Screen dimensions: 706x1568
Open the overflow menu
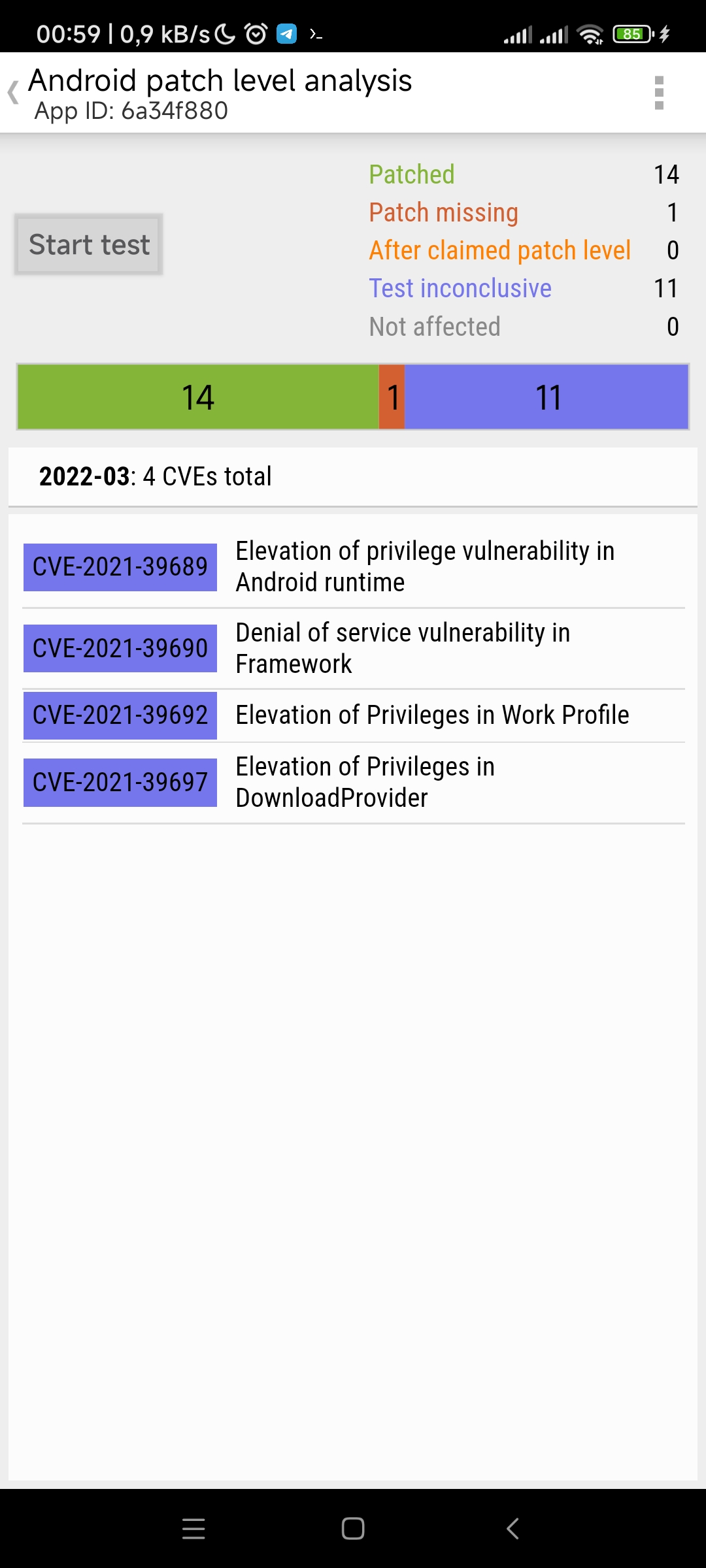[659, 93]
